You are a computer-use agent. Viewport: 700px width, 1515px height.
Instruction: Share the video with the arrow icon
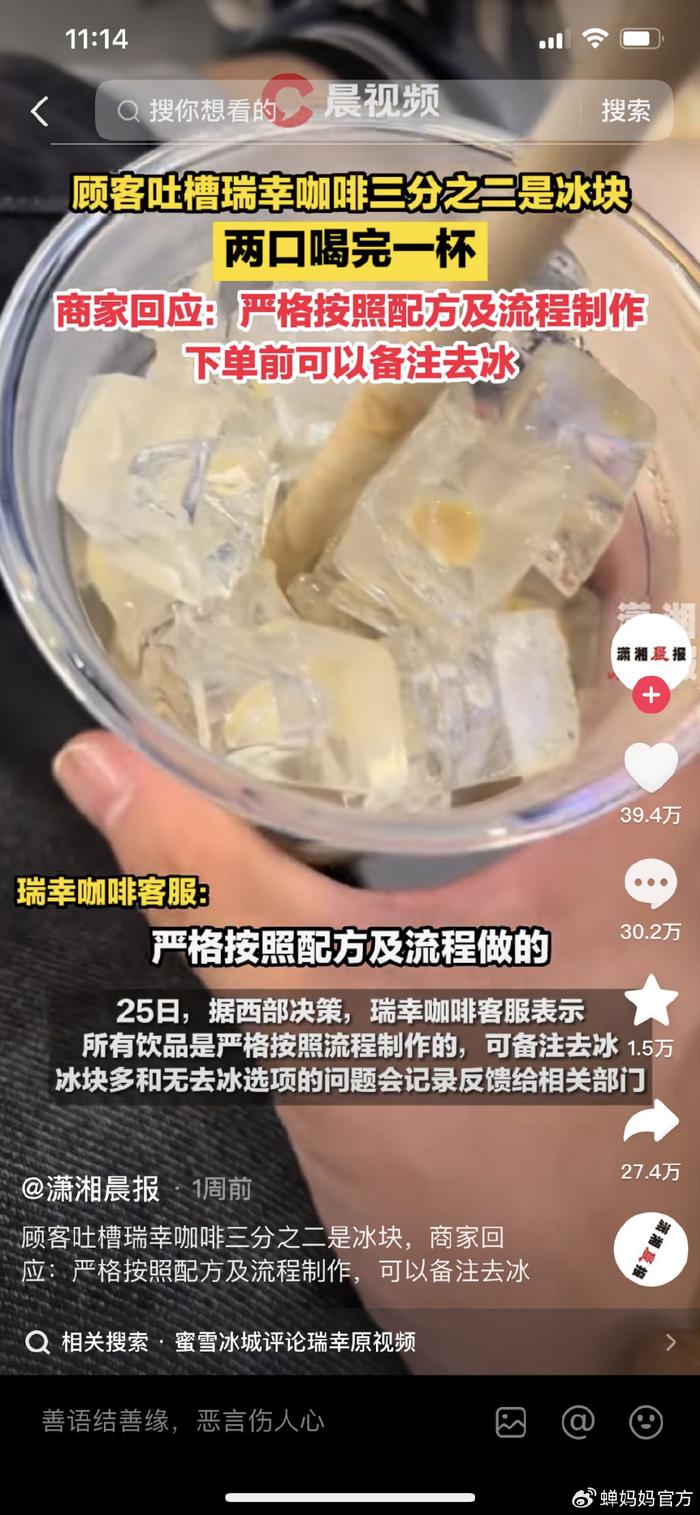[x=651, y=1122]
